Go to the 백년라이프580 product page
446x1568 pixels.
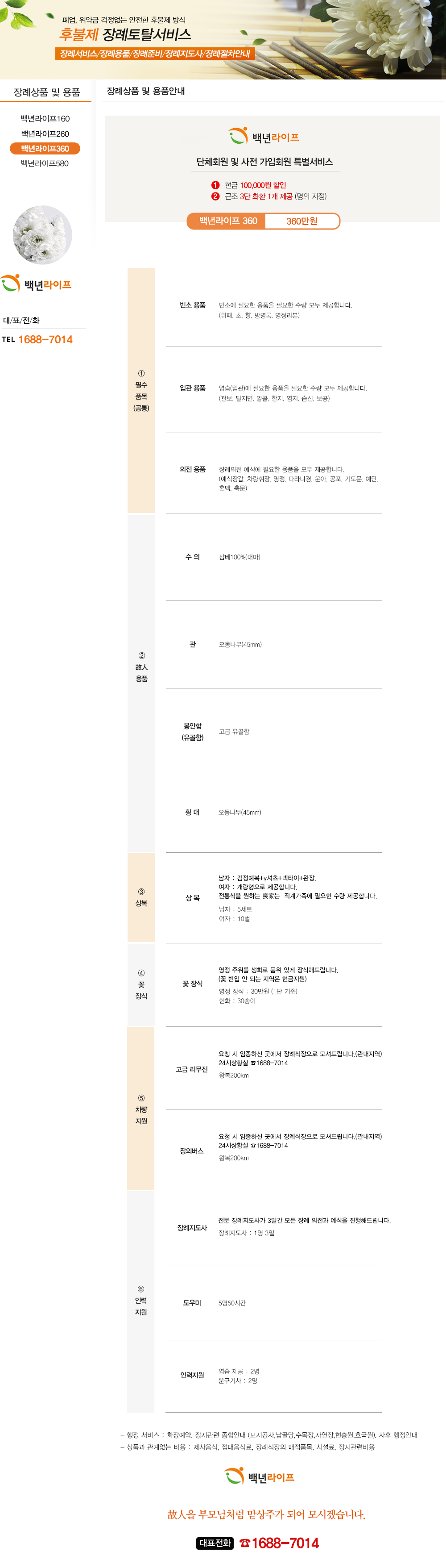pyautogui.click(x=45, y=163)
